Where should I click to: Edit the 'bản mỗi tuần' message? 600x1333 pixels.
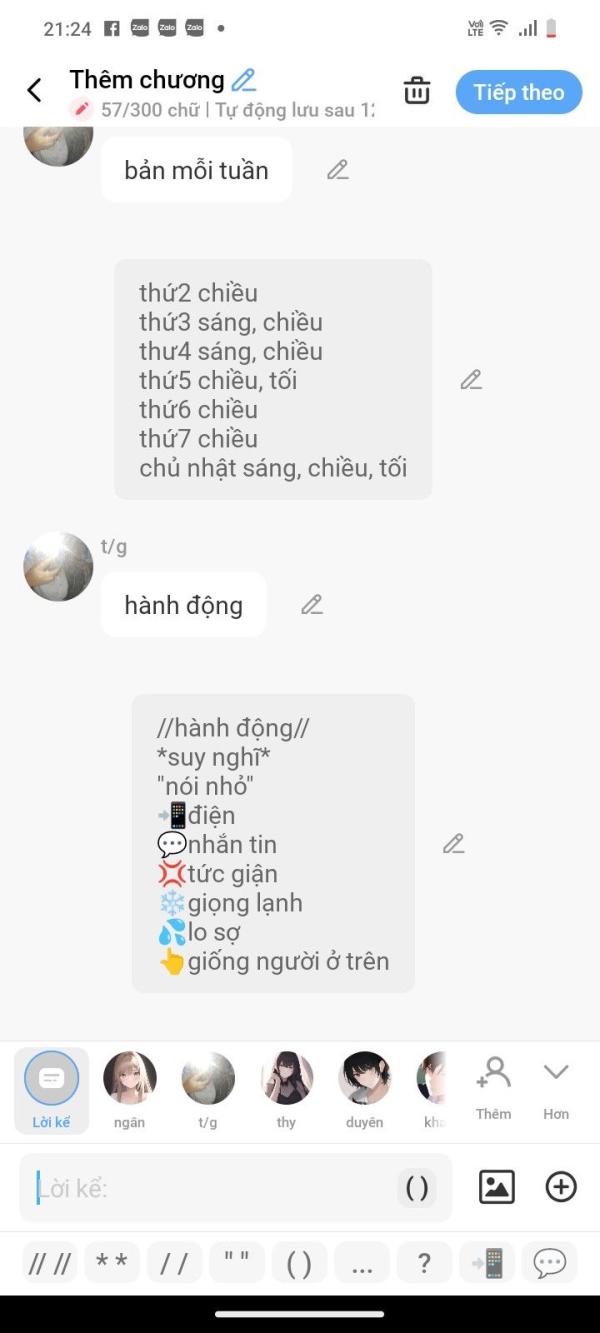[x=338, y=170]
